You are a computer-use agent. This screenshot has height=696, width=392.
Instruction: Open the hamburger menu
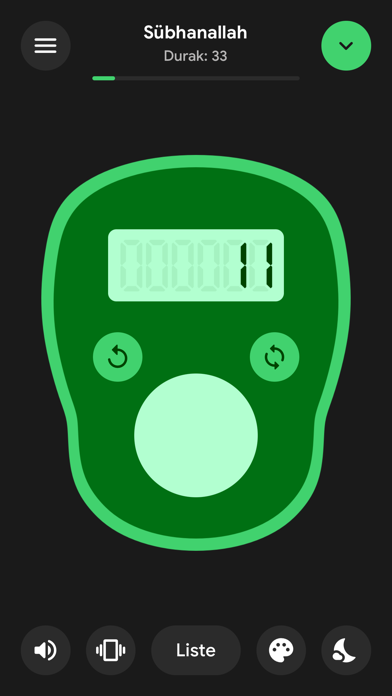(x=46, y=46)
